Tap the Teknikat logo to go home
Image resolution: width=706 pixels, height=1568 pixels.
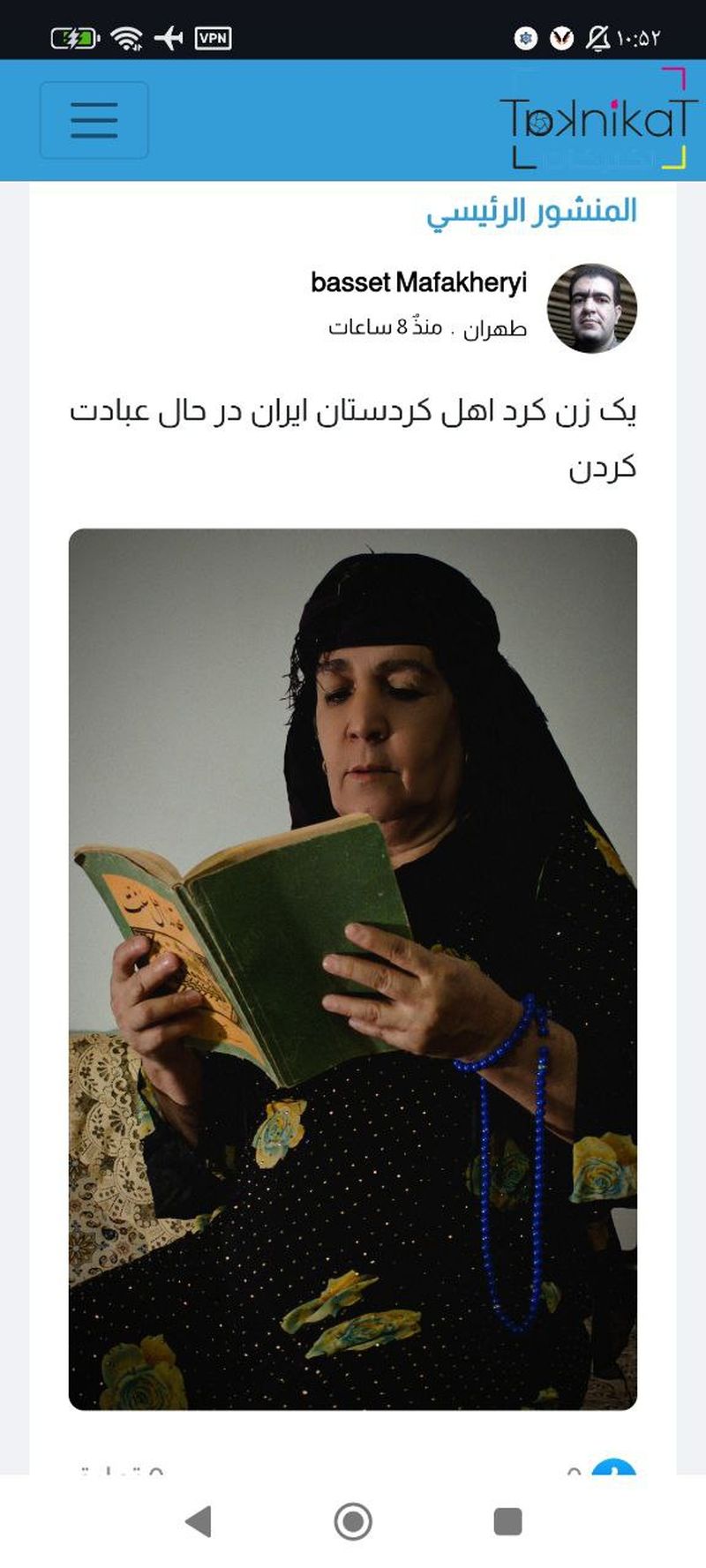(x=597, y=120)
